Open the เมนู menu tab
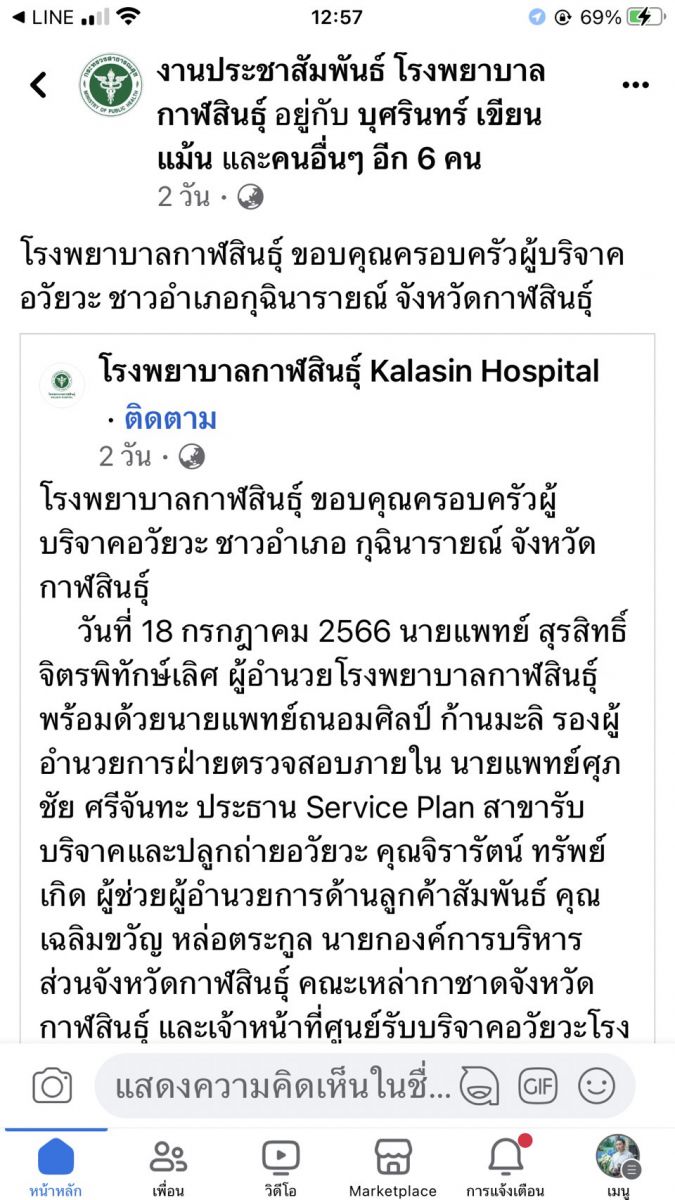 coord(617,1165)
